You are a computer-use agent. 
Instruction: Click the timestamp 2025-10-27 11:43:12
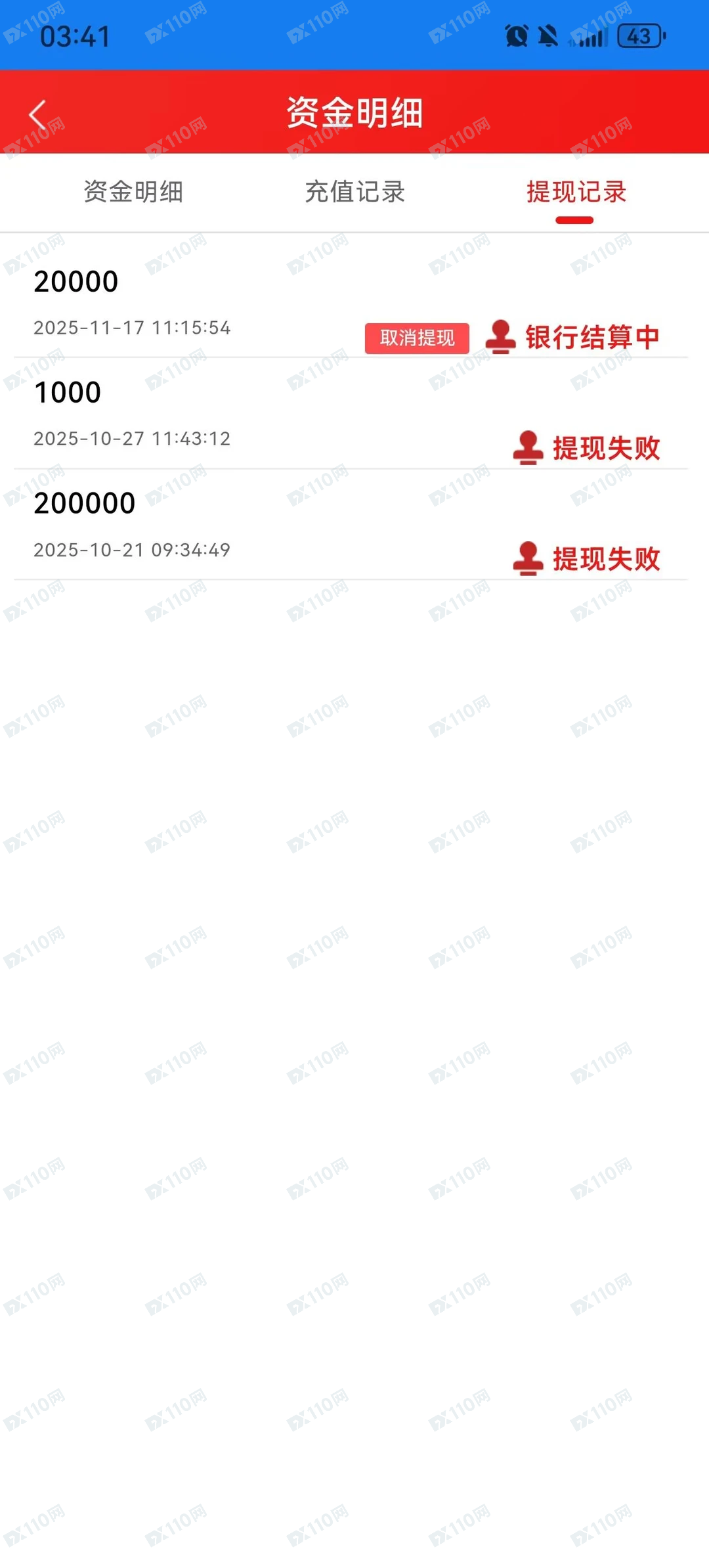[131, 439]
